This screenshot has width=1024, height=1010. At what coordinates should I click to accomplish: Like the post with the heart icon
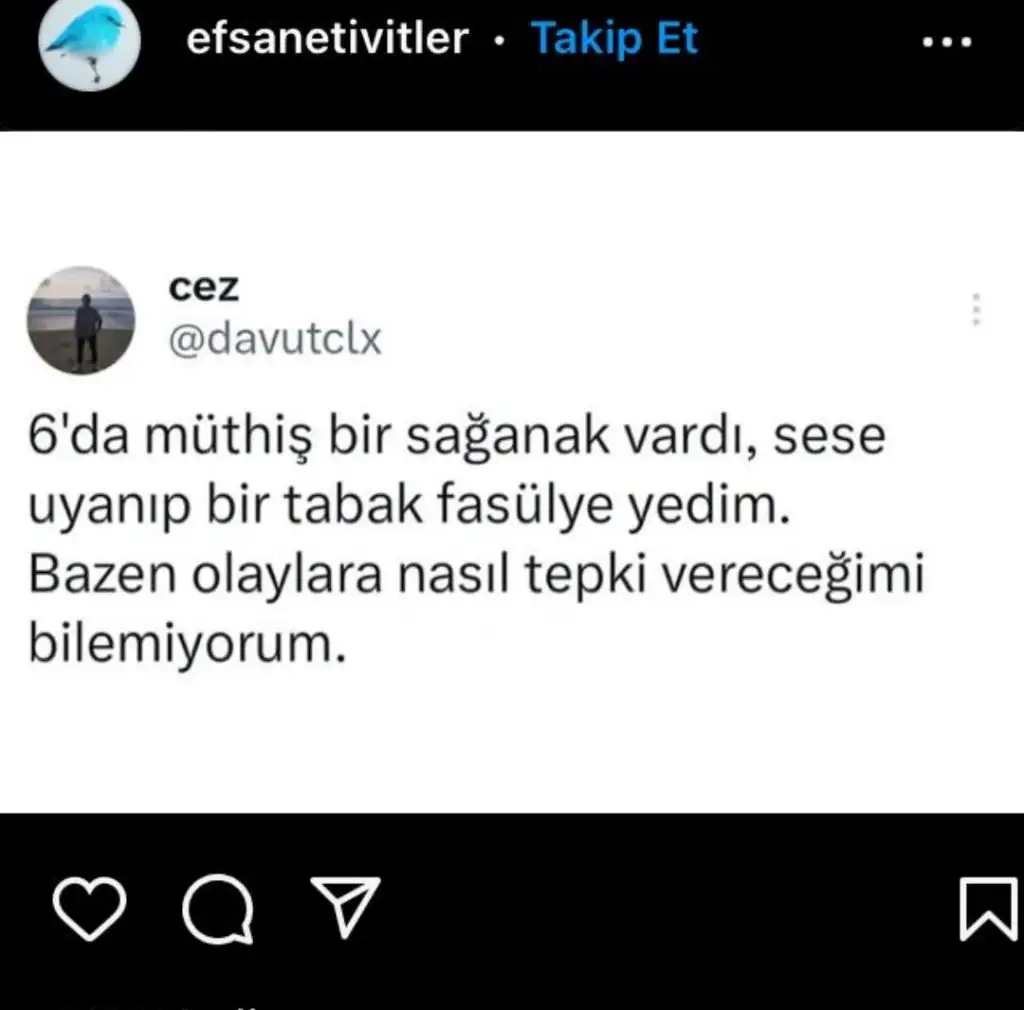[x=89, y=909]
